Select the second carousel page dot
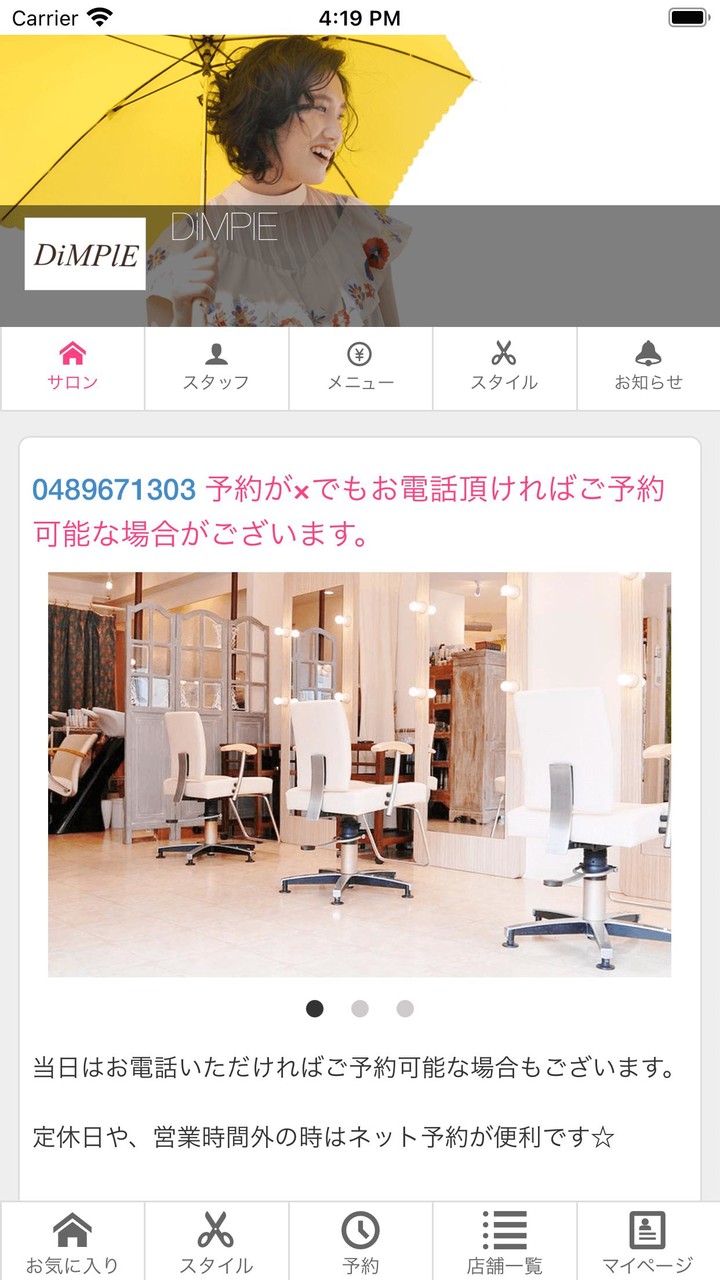Viewport: 720px width, 1280px height. (360, 1009)
